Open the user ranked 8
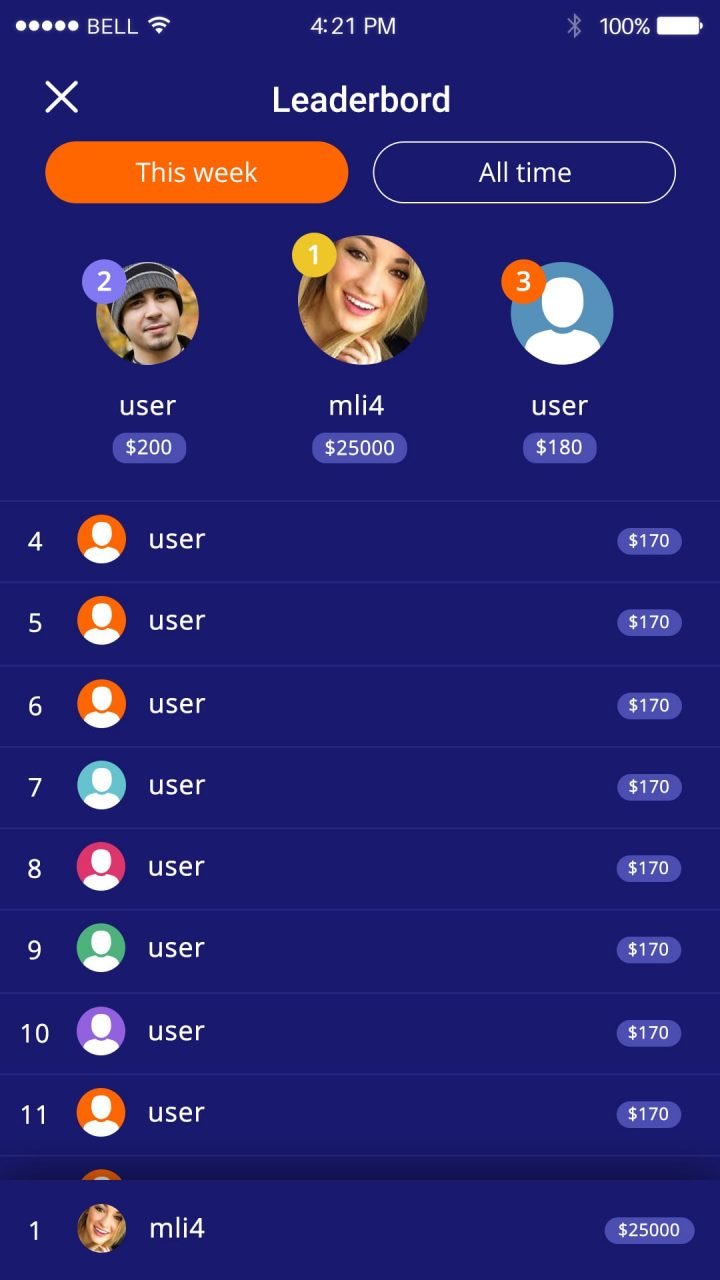Image resolution: width=720 pixels, height=1280 pixels. tap(360, 867)
